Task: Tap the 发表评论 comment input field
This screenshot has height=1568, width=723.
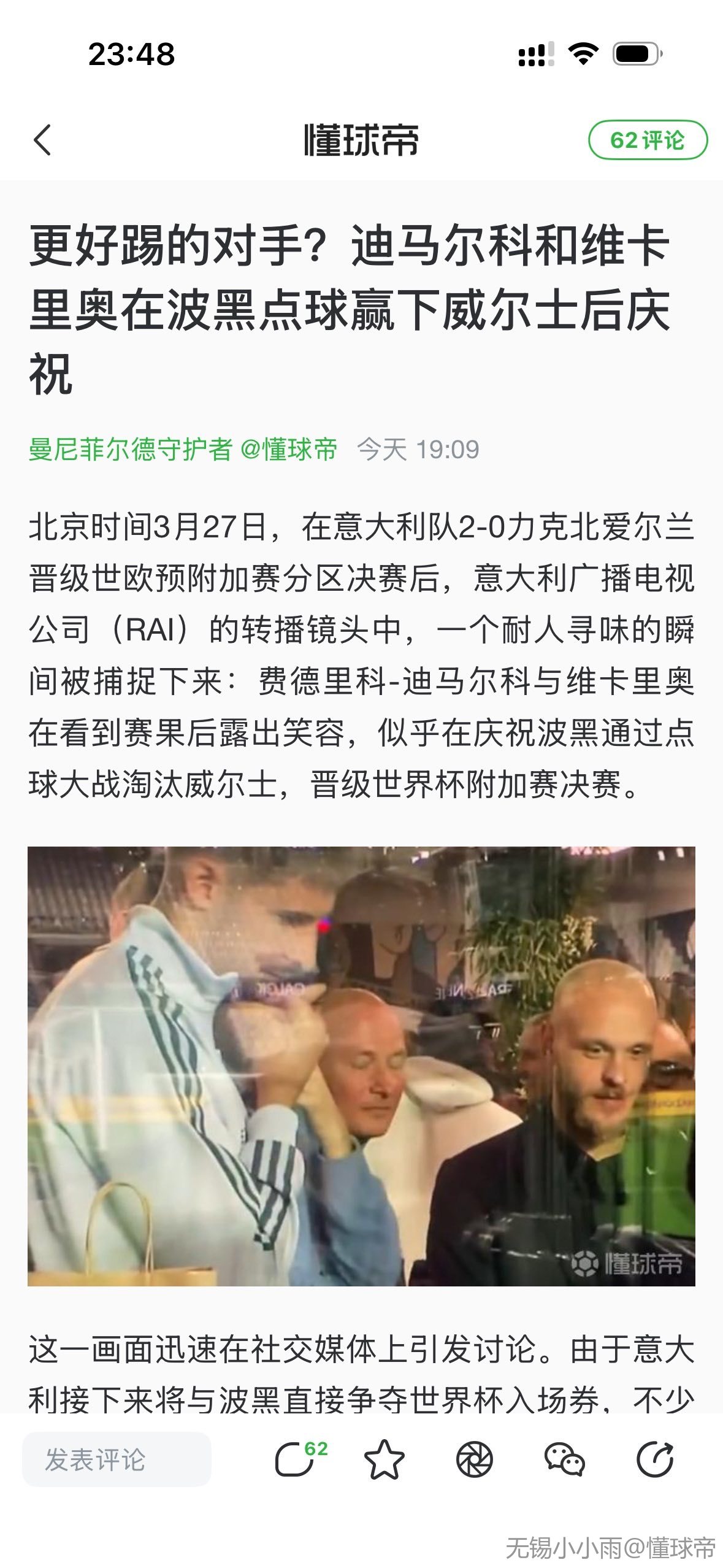Action: [x=117, y=1459]
